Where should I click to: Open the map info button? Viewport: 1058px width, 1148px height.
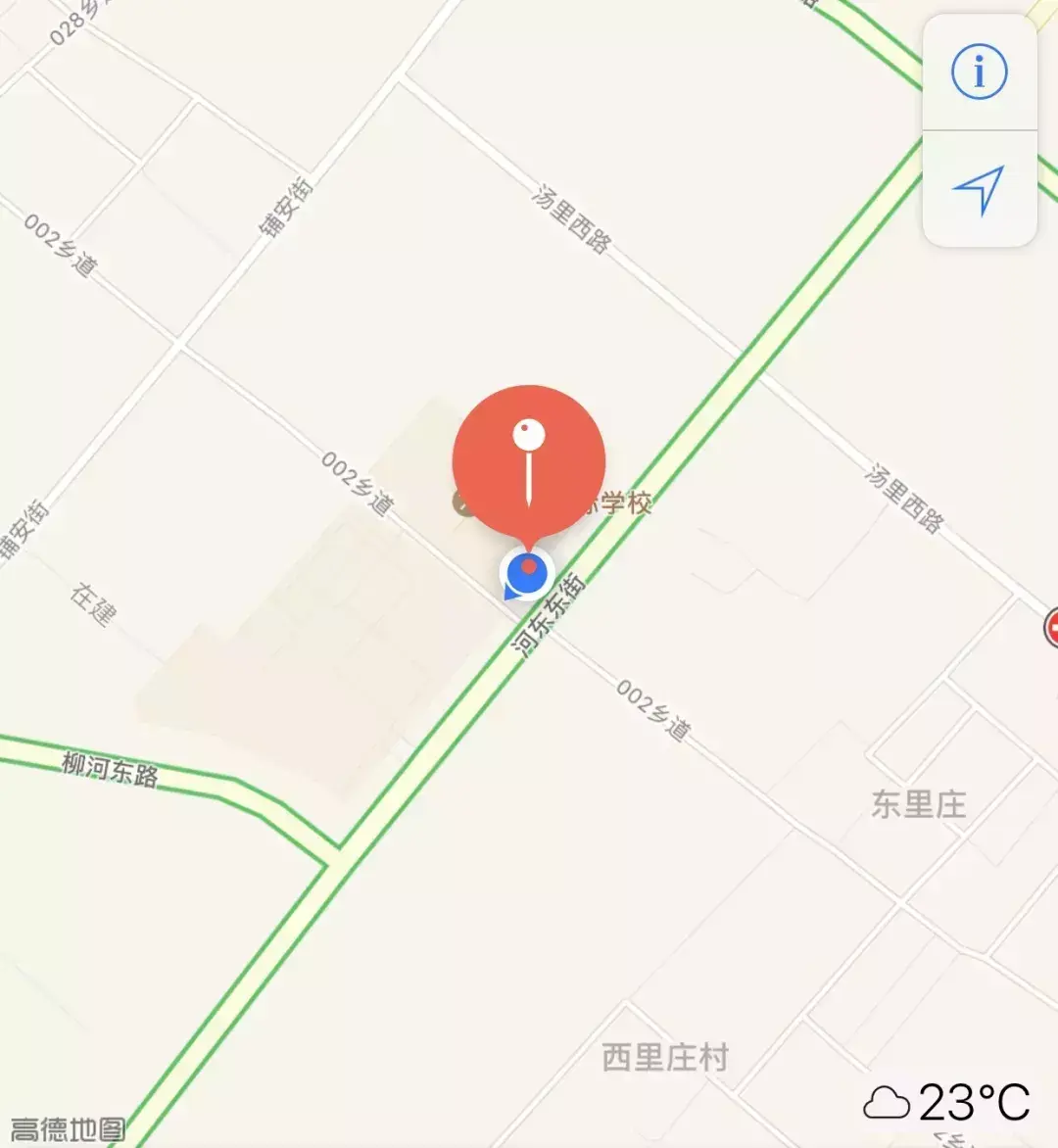pyautogui.click(x=979, y=72)
